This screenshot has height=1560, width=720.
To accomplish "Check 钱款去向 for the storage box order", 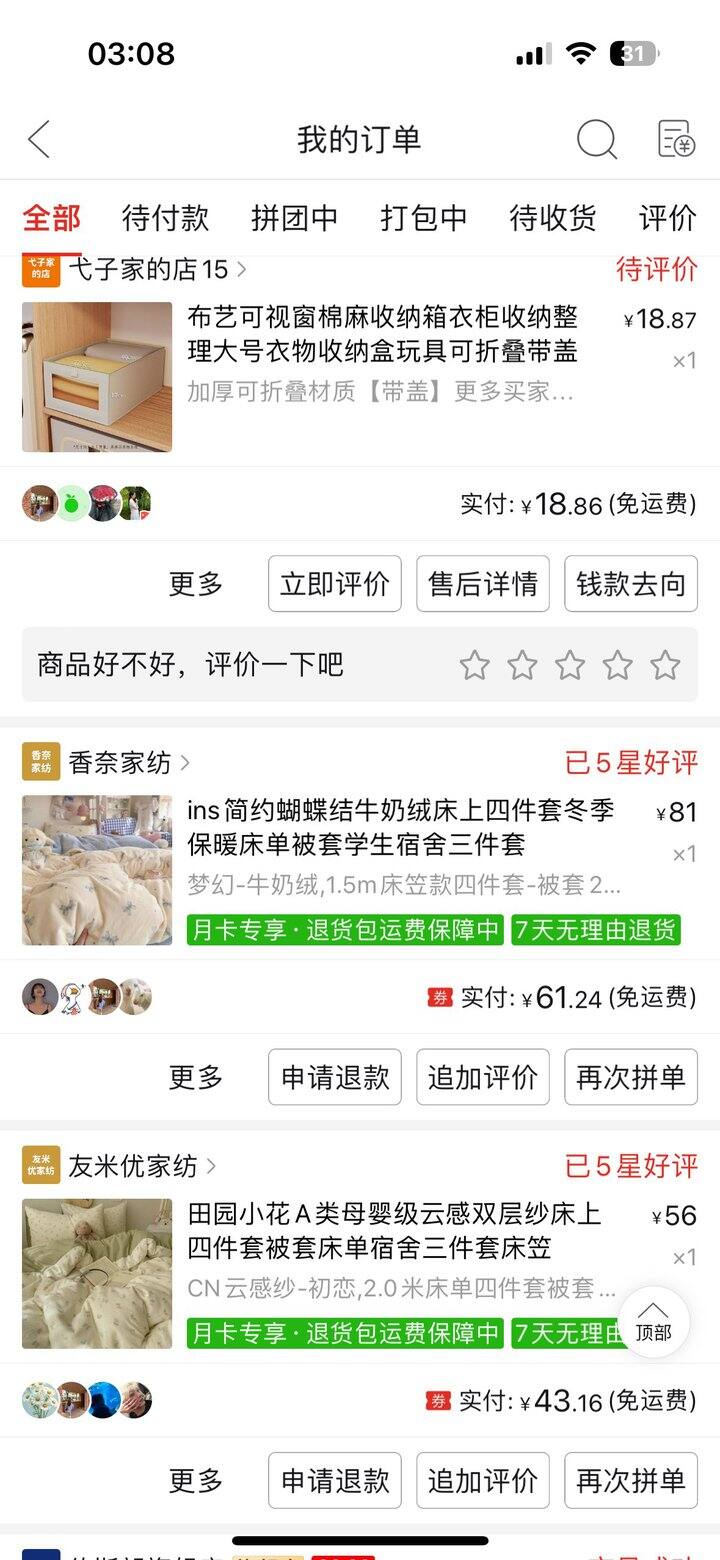I will [631, 584].
